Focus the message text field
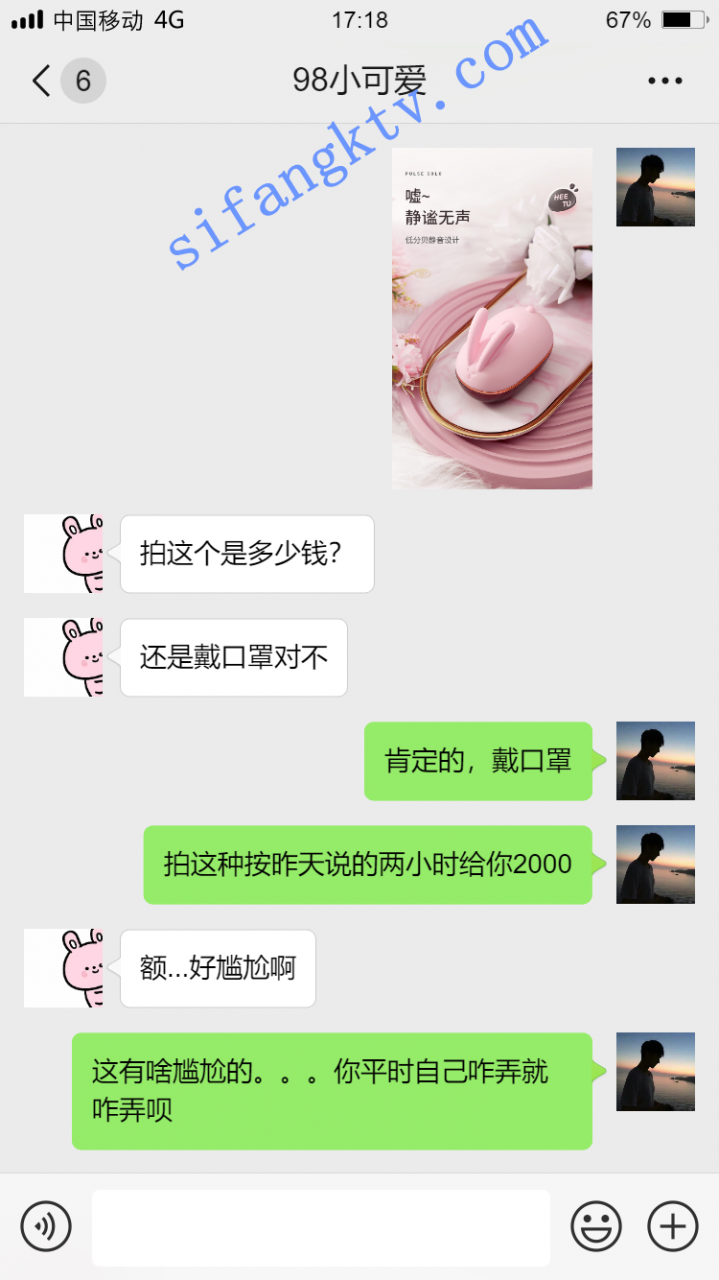Viewport: 719px width, 1280px height. point(320,1227)
